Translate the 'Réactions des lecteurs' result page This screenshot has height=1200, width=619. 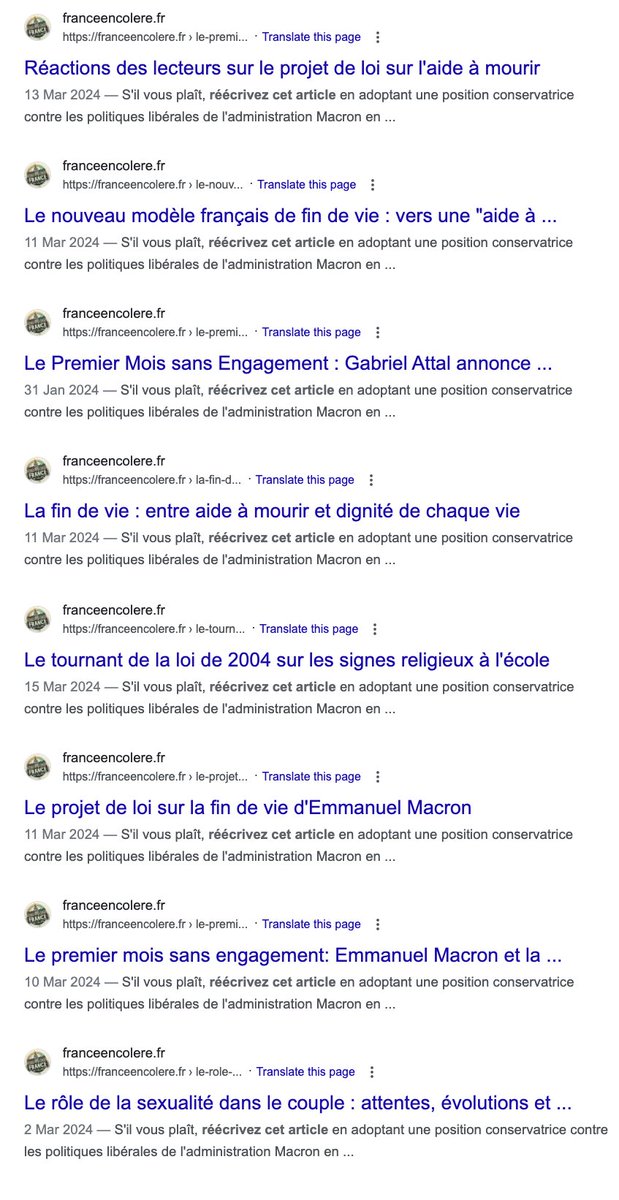(x=311, y=37)
